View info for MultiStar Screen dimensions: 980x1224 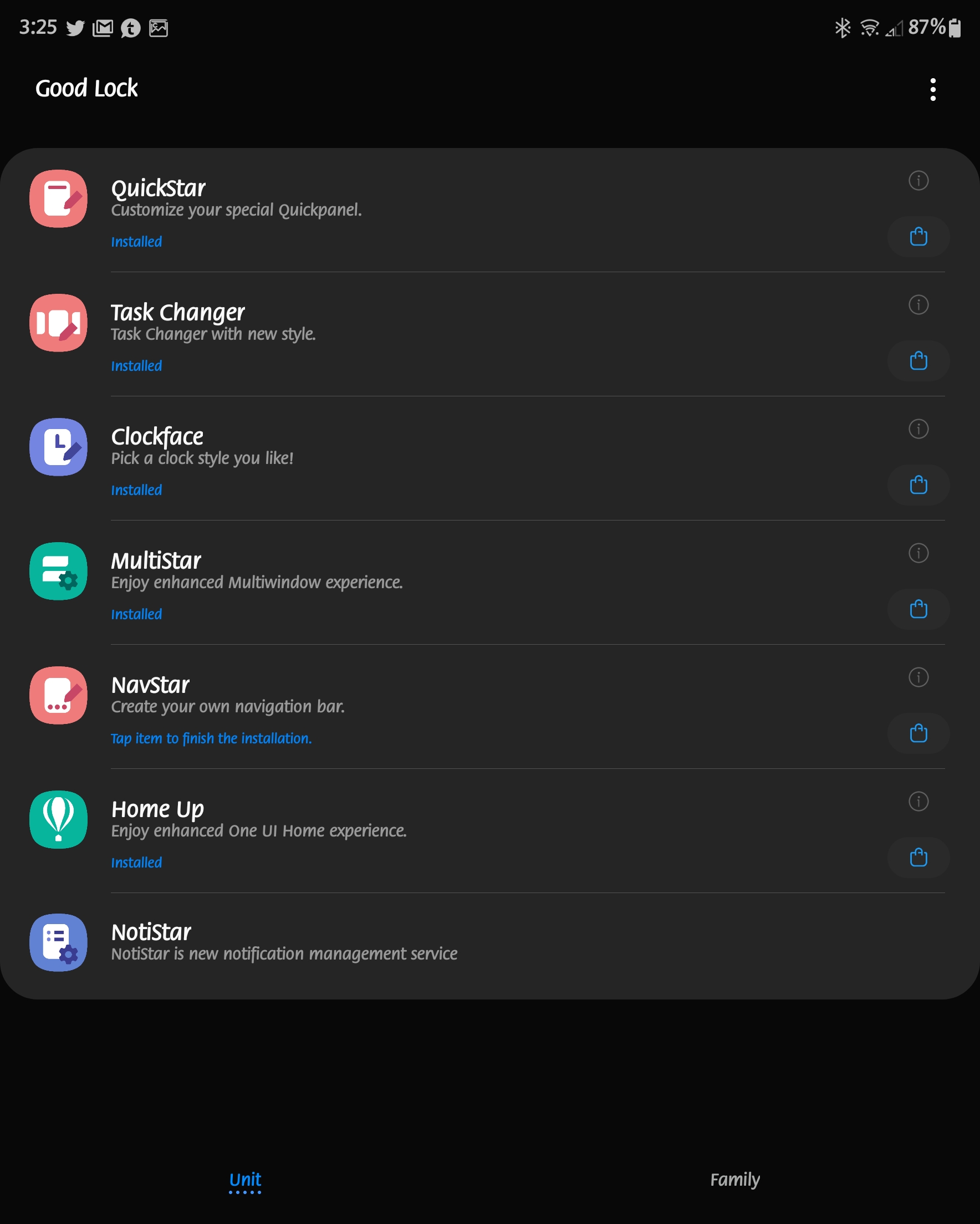pos(918,553)
